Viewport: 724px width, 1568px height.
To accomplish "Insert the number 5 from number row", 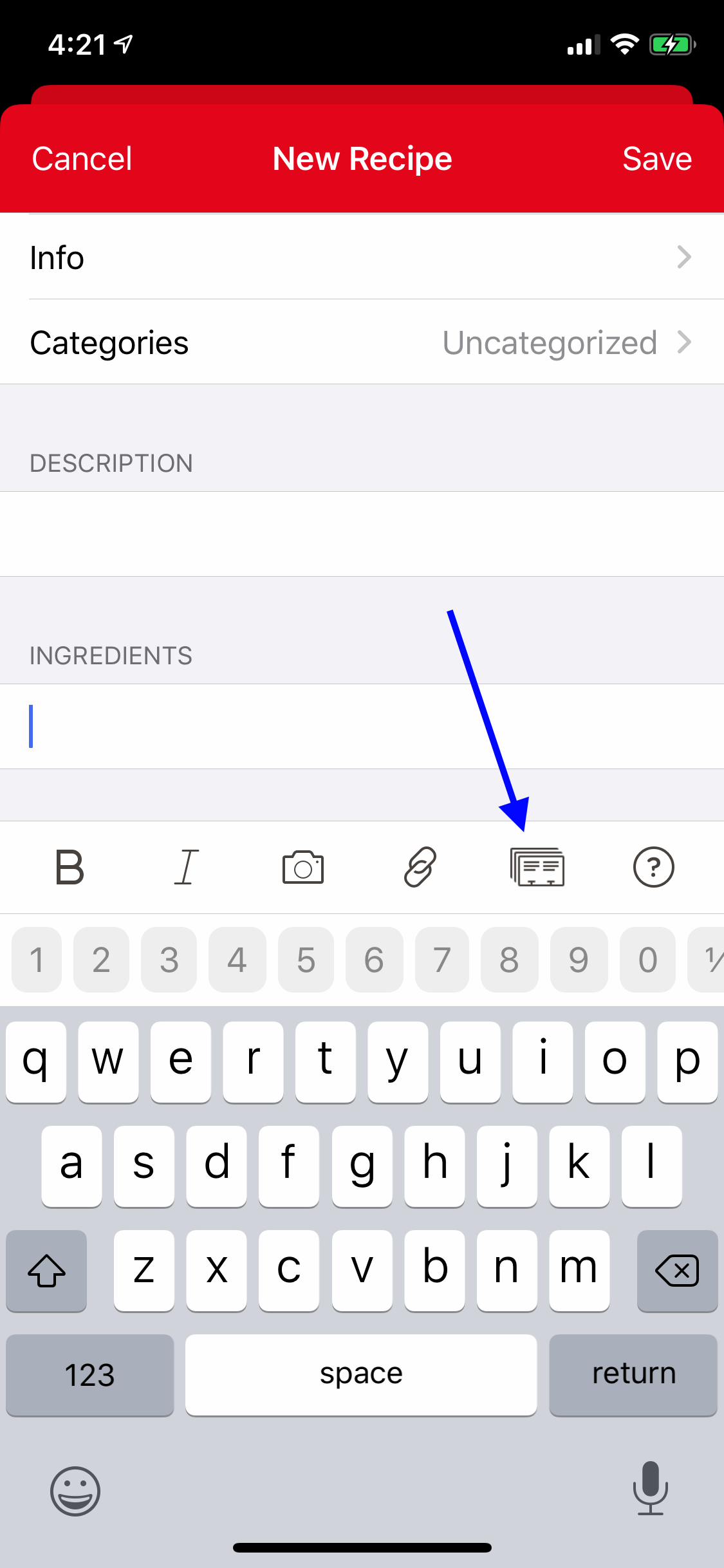I will coord(306,960).
